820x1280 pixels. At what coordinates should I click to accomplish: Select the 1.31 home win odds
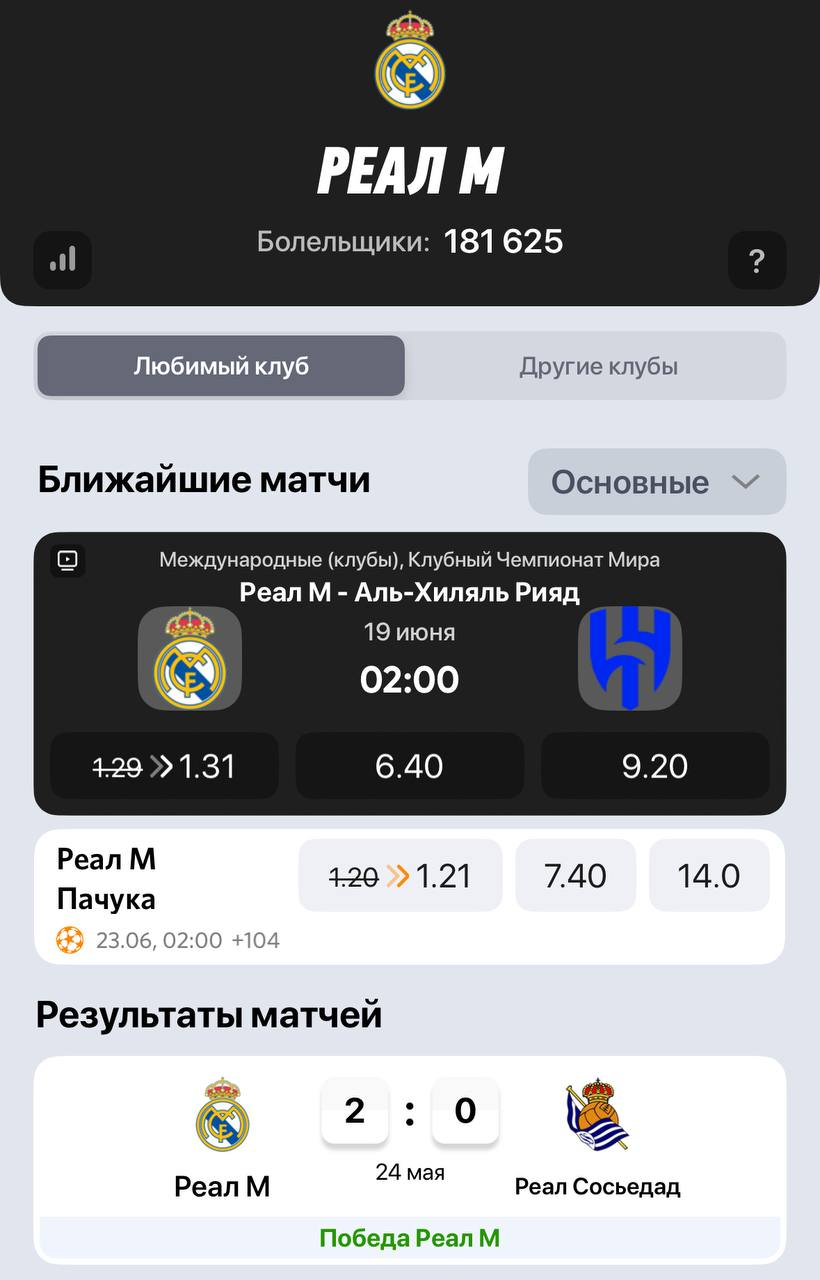[x=163, y=766]
